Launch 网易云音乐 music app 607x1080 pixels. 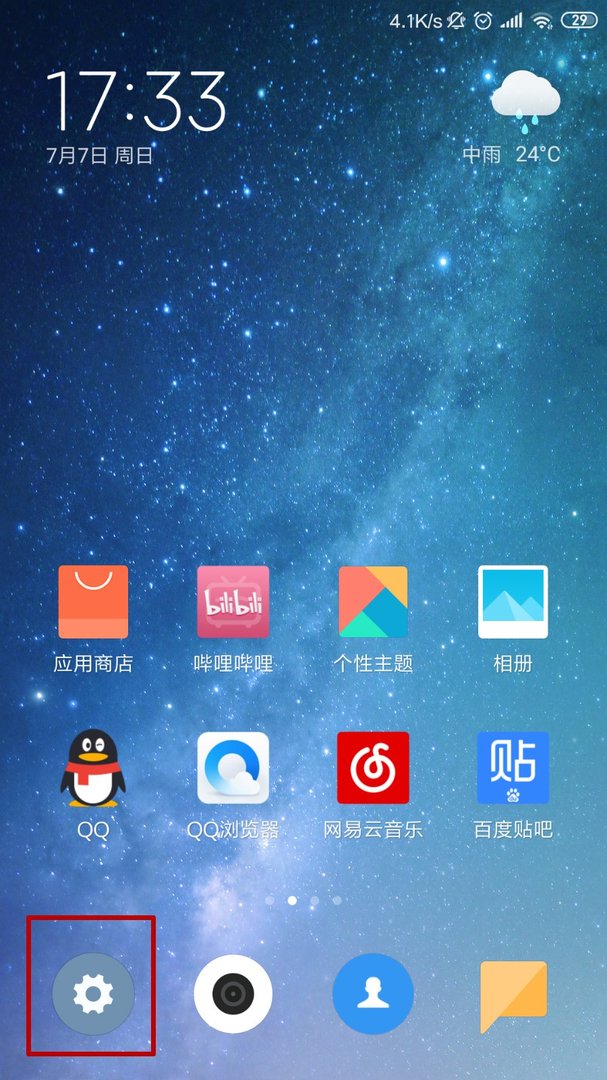[x=373, y=768]
